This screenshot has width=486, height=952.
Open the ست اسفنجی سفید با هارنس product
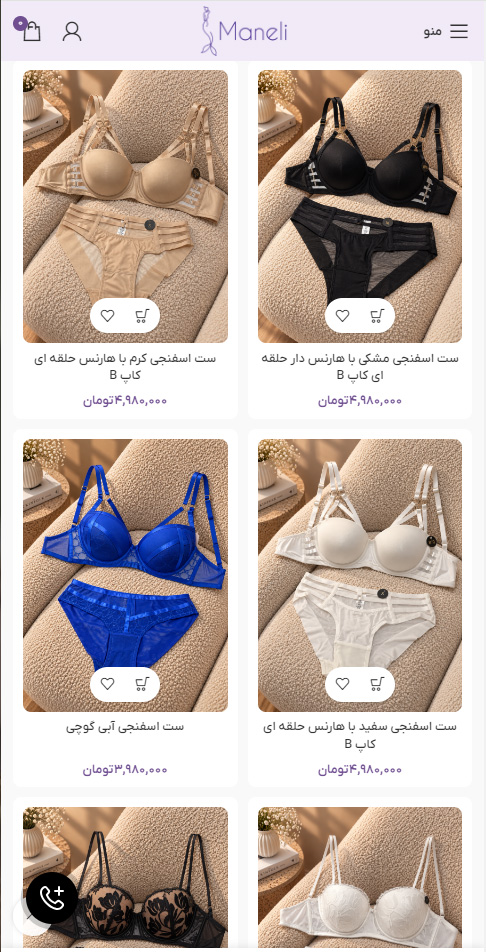(360, 735)
